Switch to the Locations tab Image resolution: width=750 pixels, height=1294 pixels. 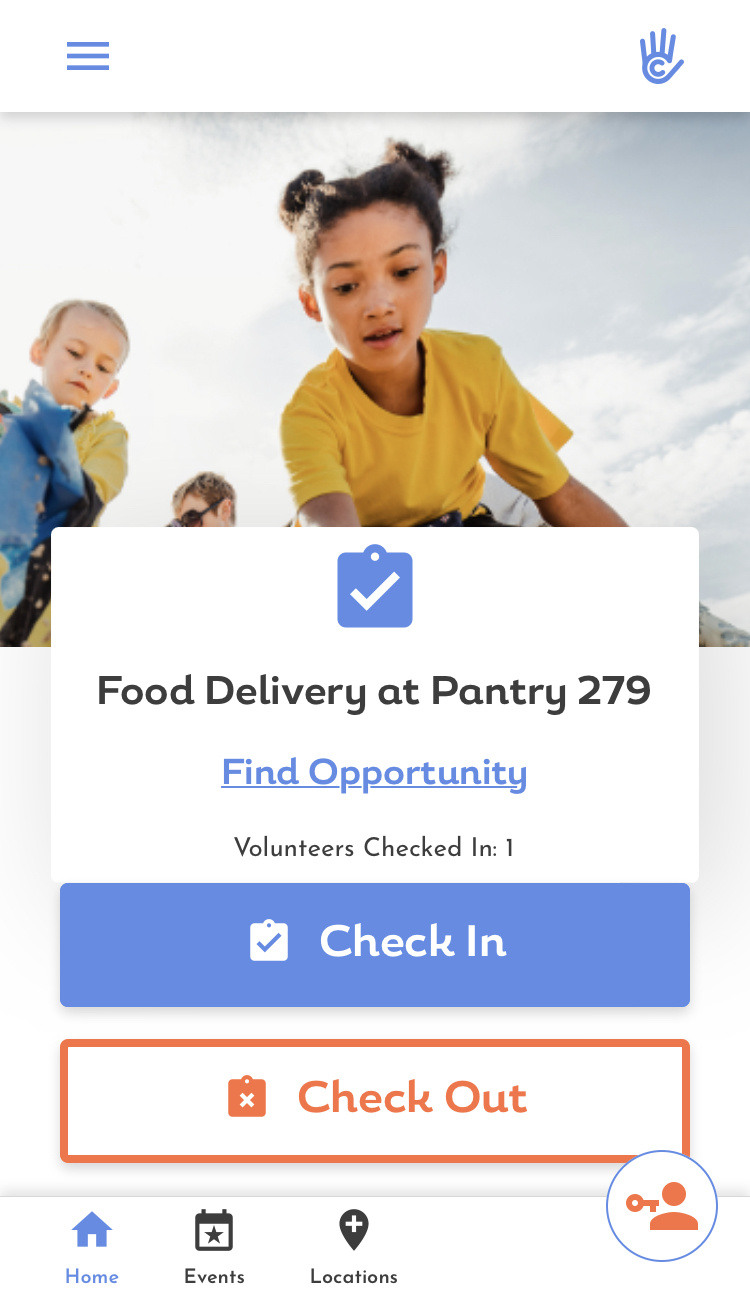[354, 1247]
